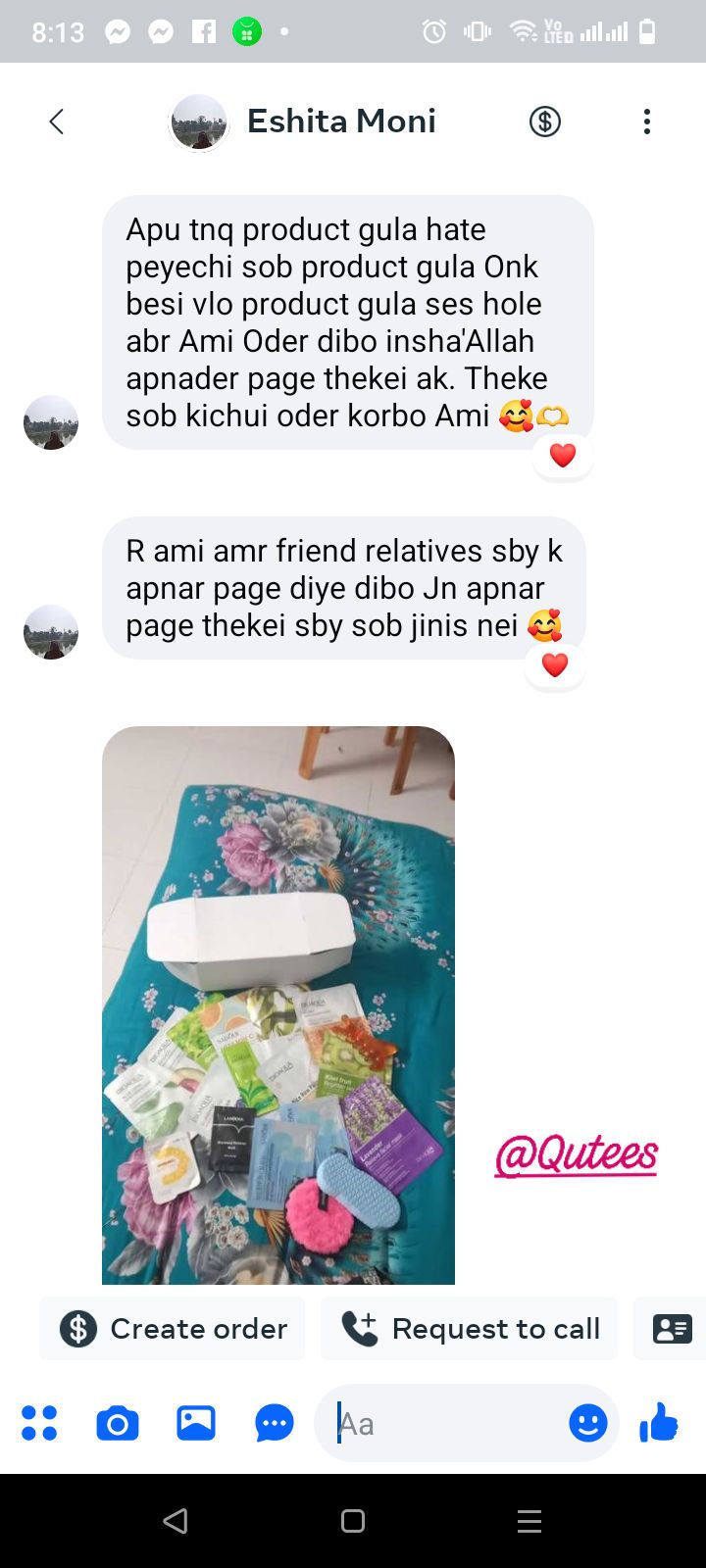This screenshot has height=1568, width=706.
Task: Open the gallery image picker
Action: click(196, 1423)
